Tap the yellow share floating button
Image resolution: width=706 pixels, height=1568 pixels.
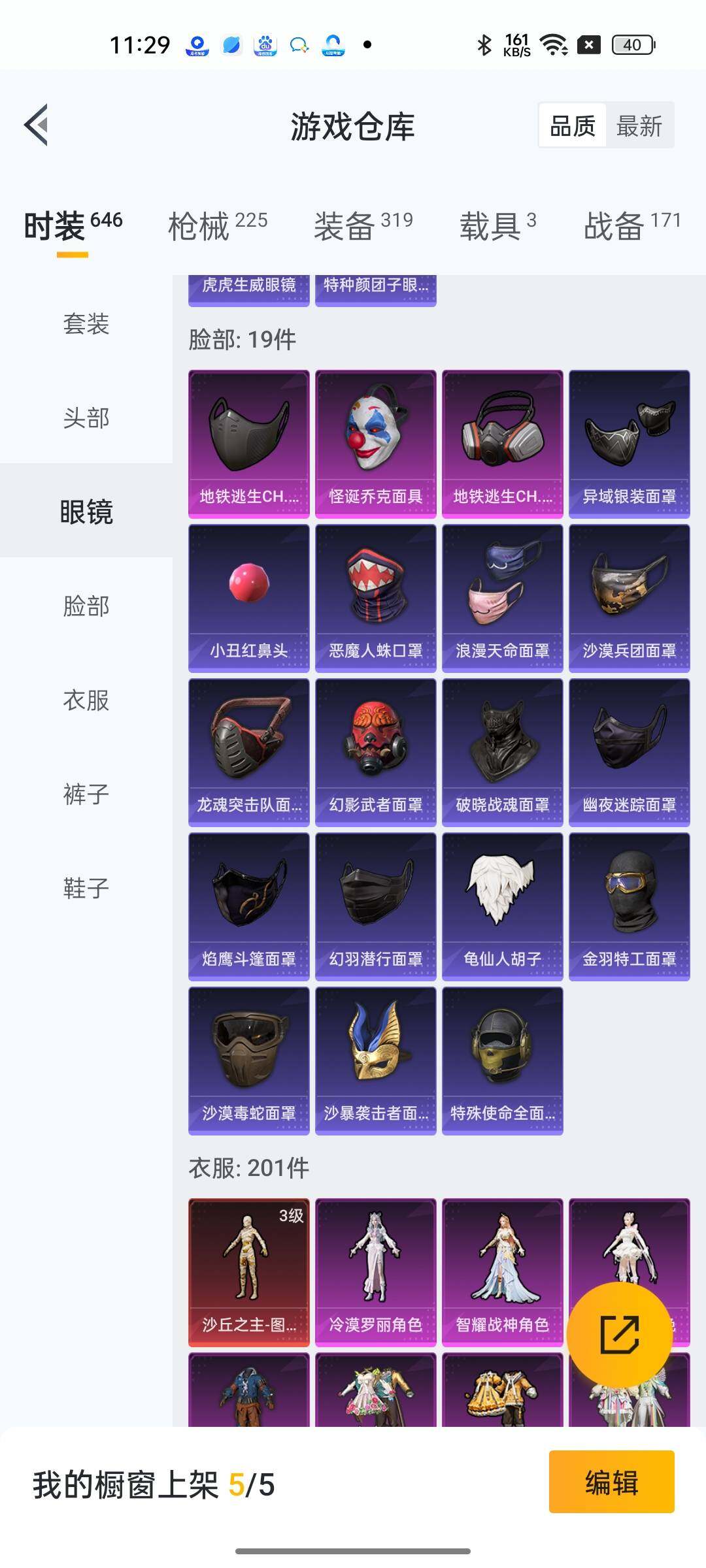pos(620,1335)
